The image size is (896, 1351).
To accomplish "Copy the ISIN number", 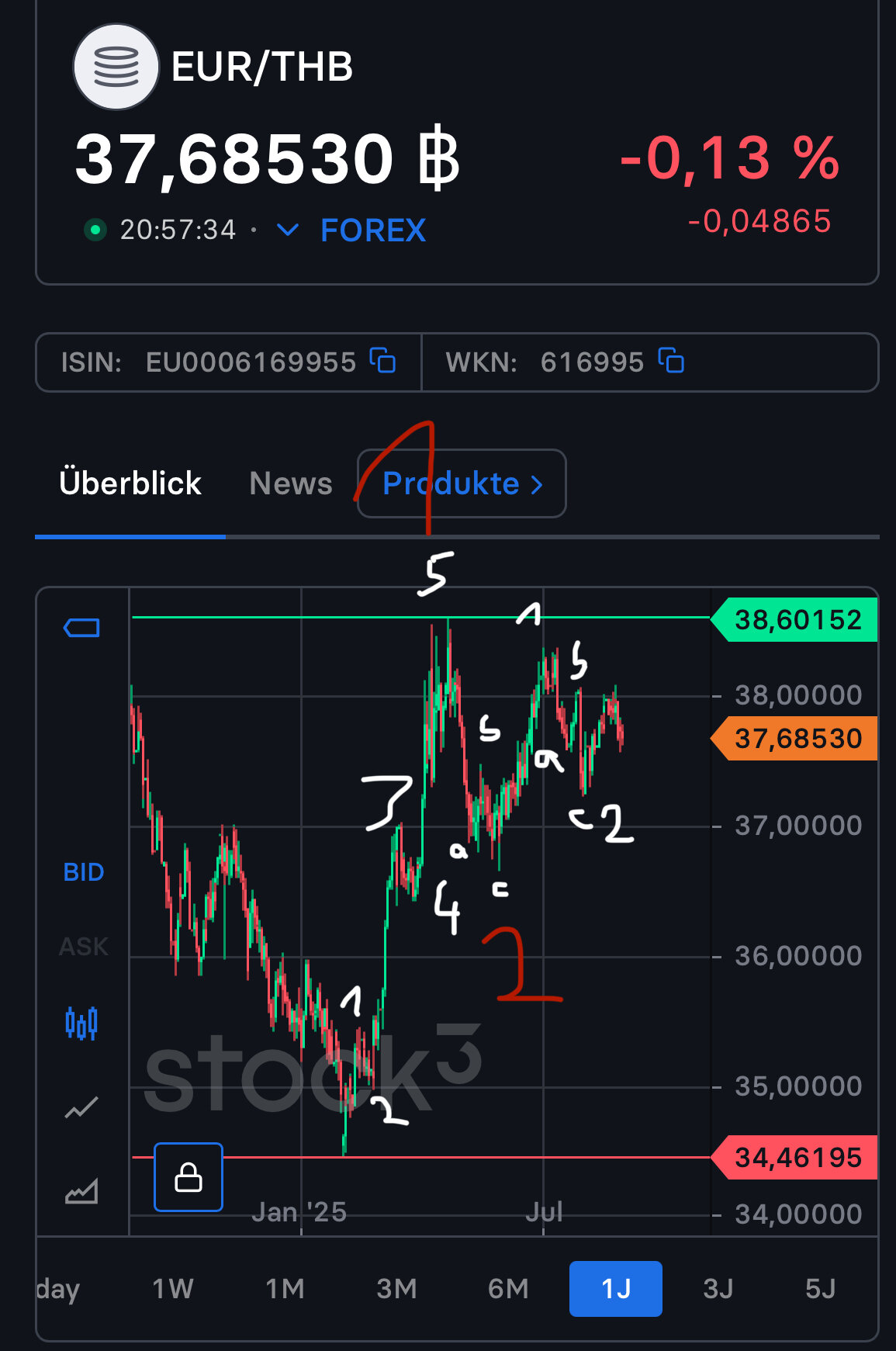I will point(382,361).
